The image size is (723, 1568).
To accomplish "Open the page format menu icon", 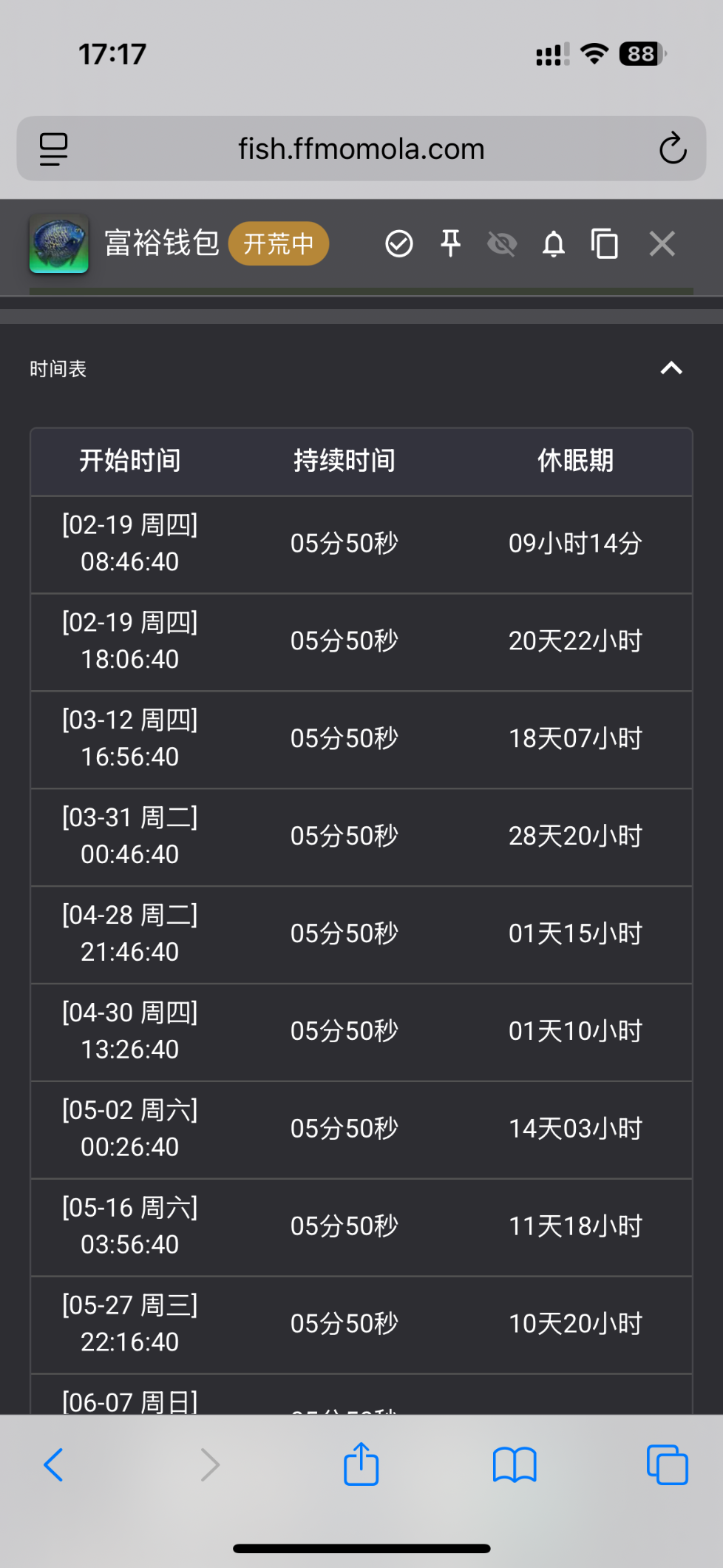I will coord(54,149).
